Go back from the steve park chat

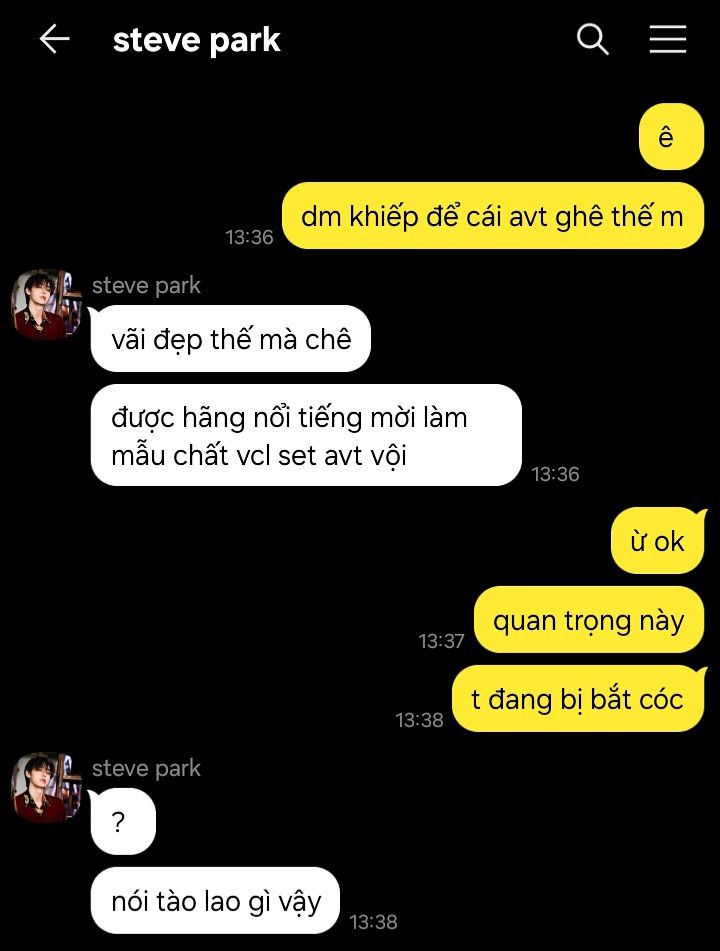54,39
